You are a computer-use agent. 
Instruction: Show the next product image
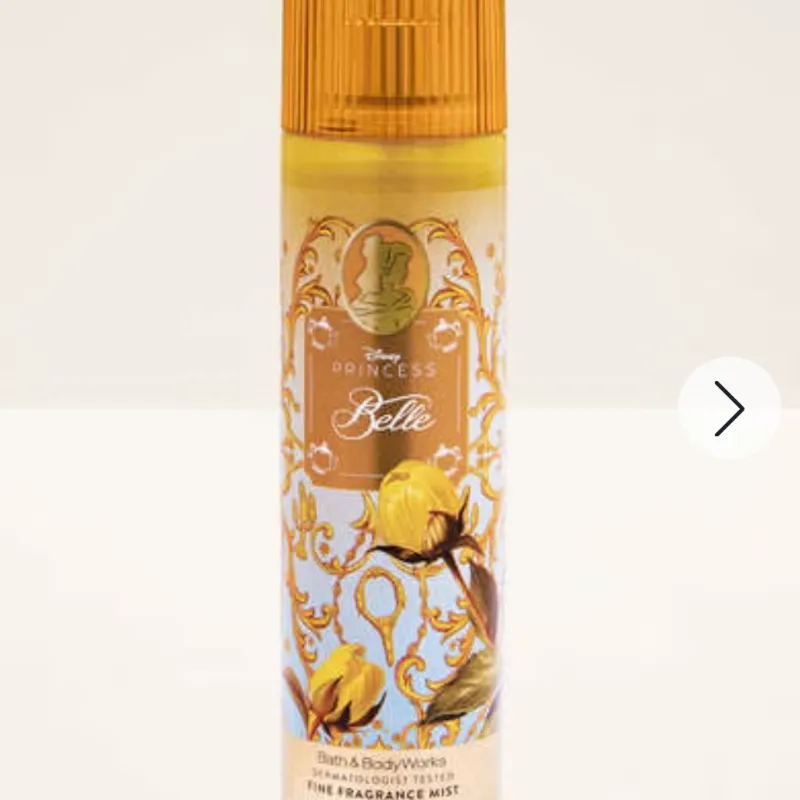click(x=729, y=408)
